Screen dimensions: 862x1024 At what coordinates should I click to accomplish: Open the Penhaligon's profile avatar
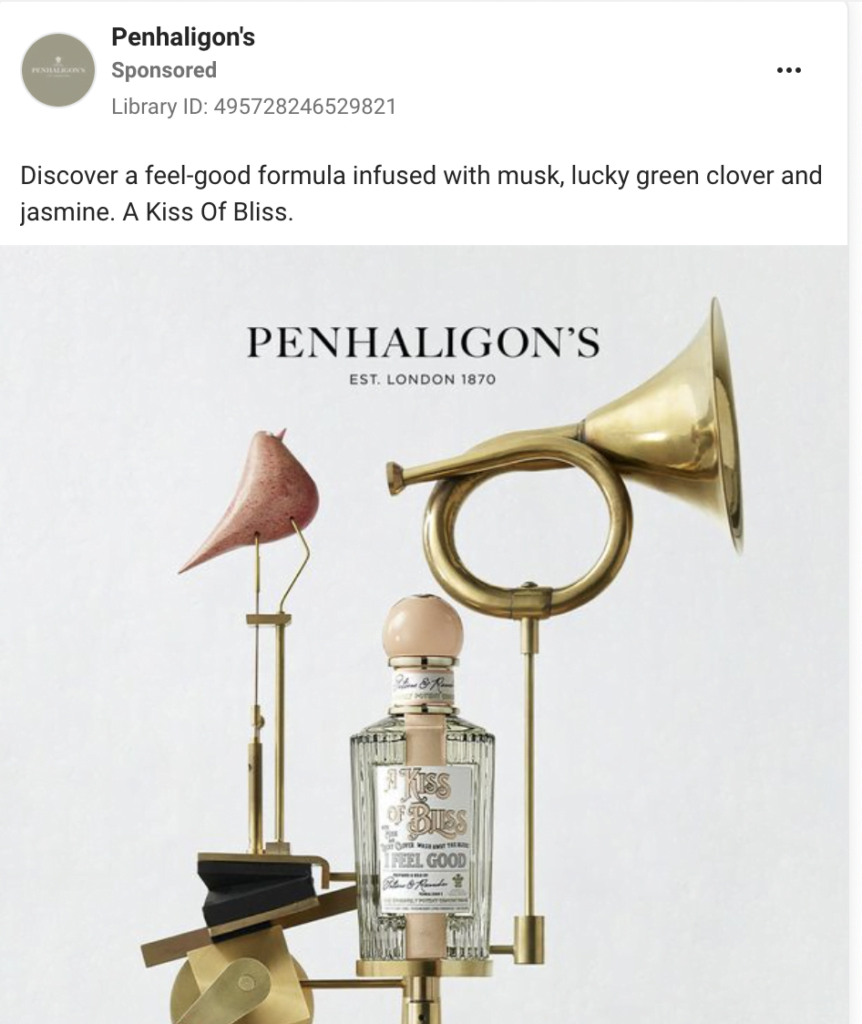[58, 70]
